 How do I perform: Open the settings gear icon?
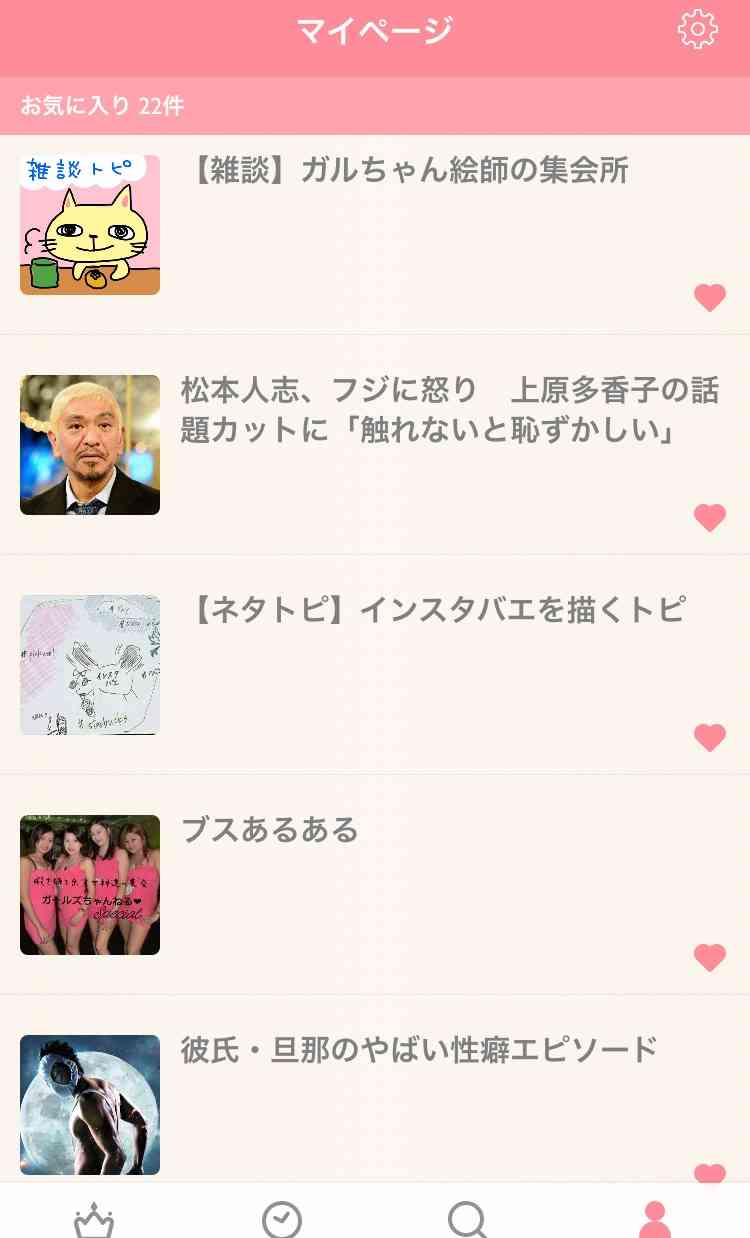pyautogui.click(x=697, y=29)
